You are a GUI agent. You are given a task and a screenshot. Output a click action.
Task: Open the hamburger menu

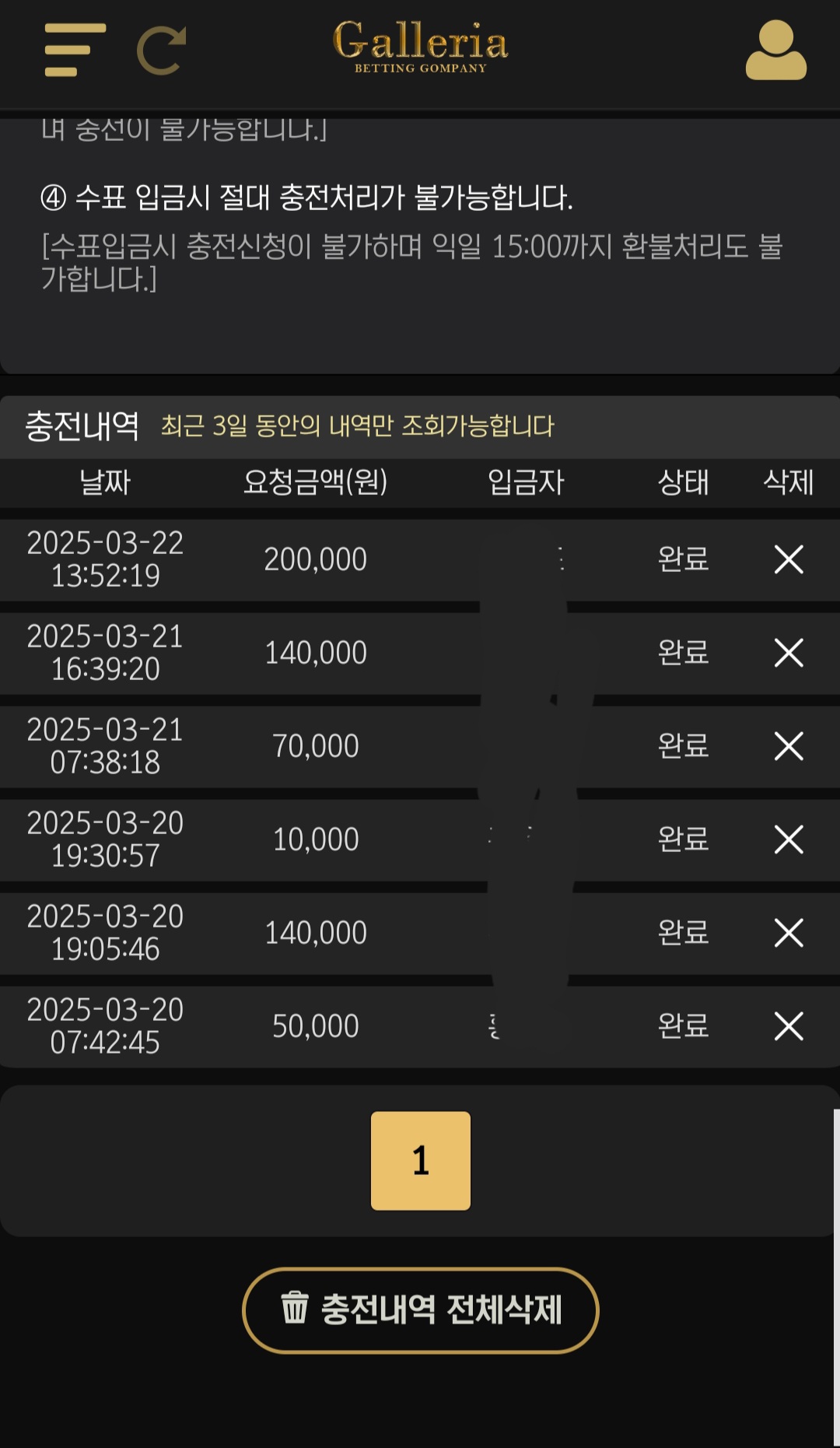tap(75, 51)
